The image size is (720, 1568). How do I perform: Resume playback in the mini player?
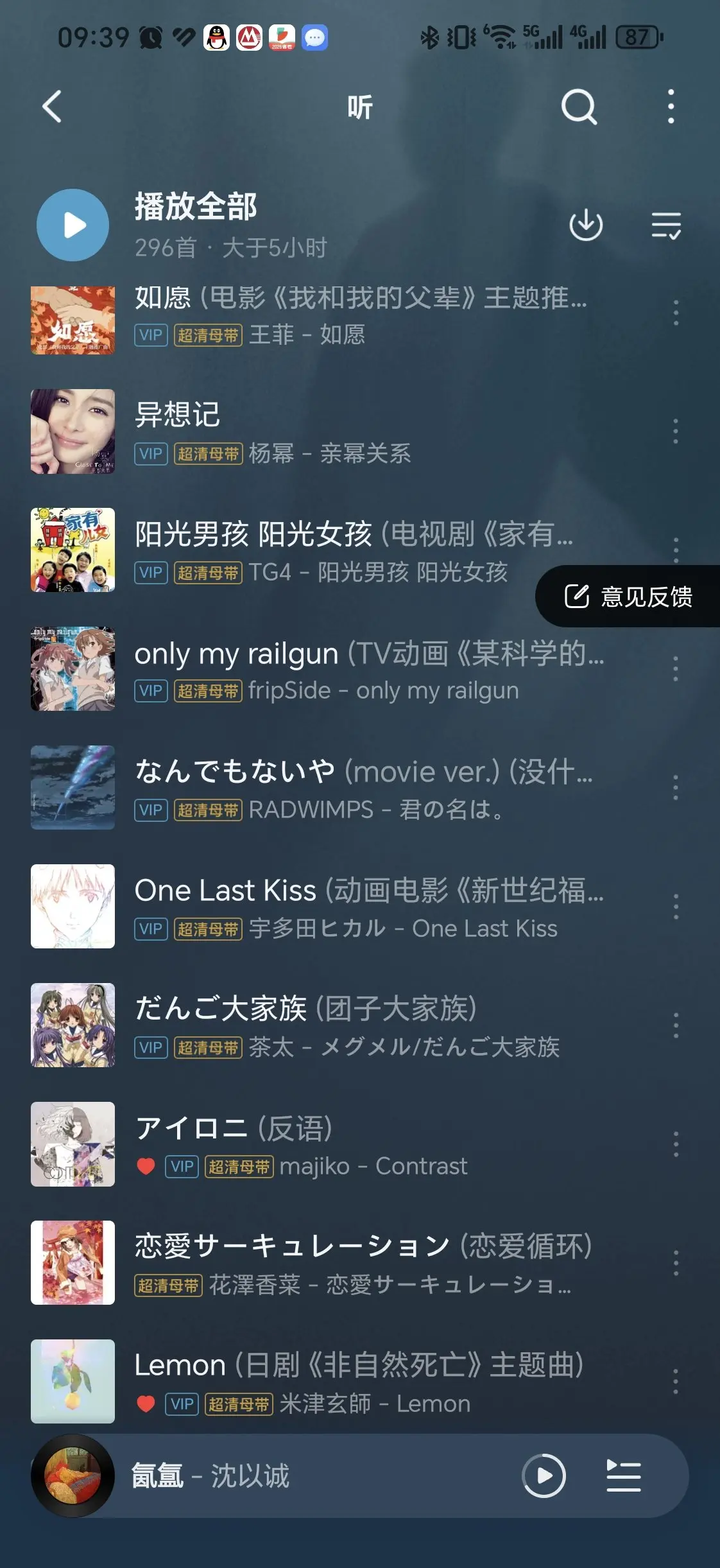coord(544,1476)
